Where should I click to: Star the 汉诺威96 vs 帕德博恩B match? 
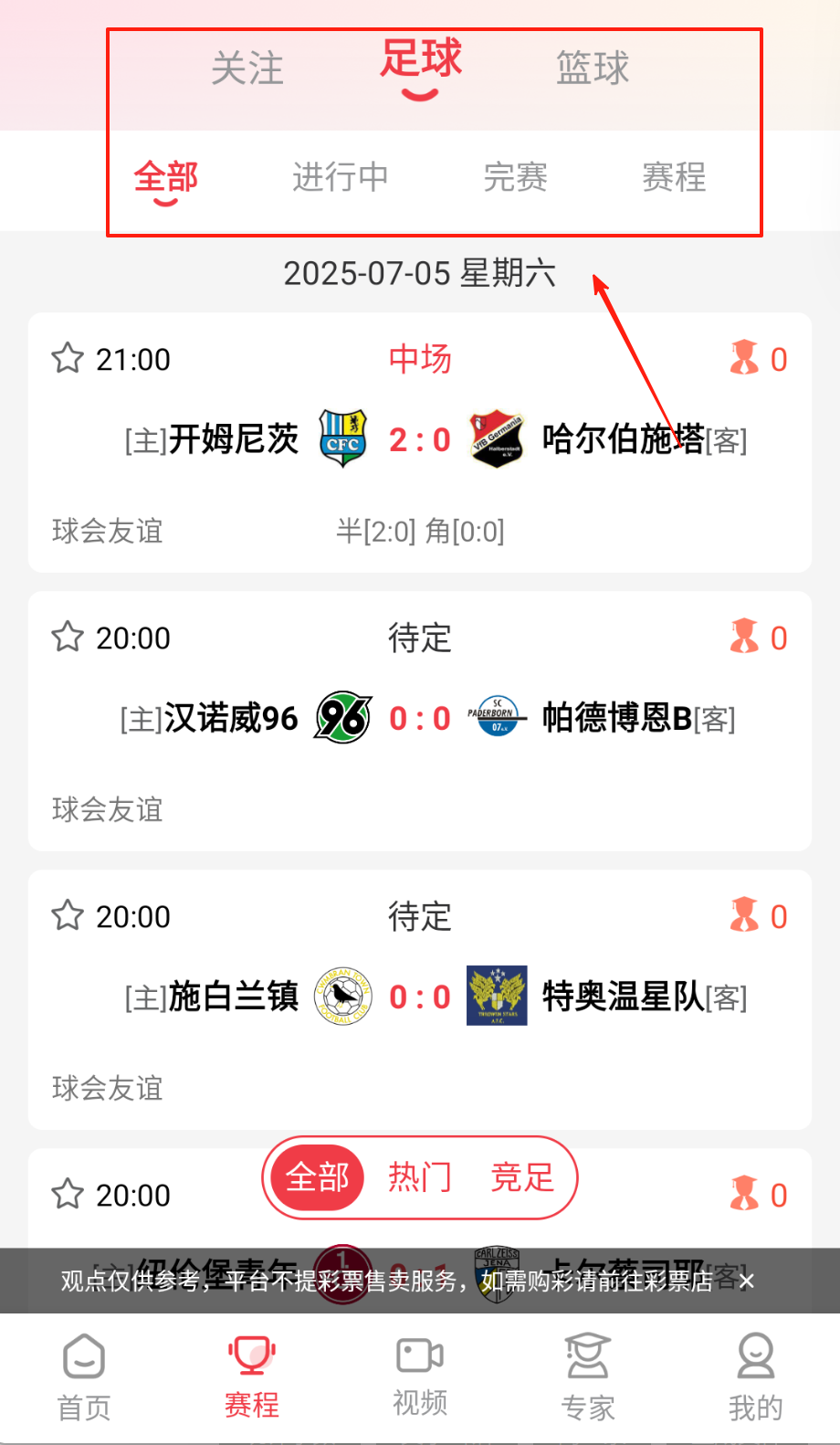[68, 638]
